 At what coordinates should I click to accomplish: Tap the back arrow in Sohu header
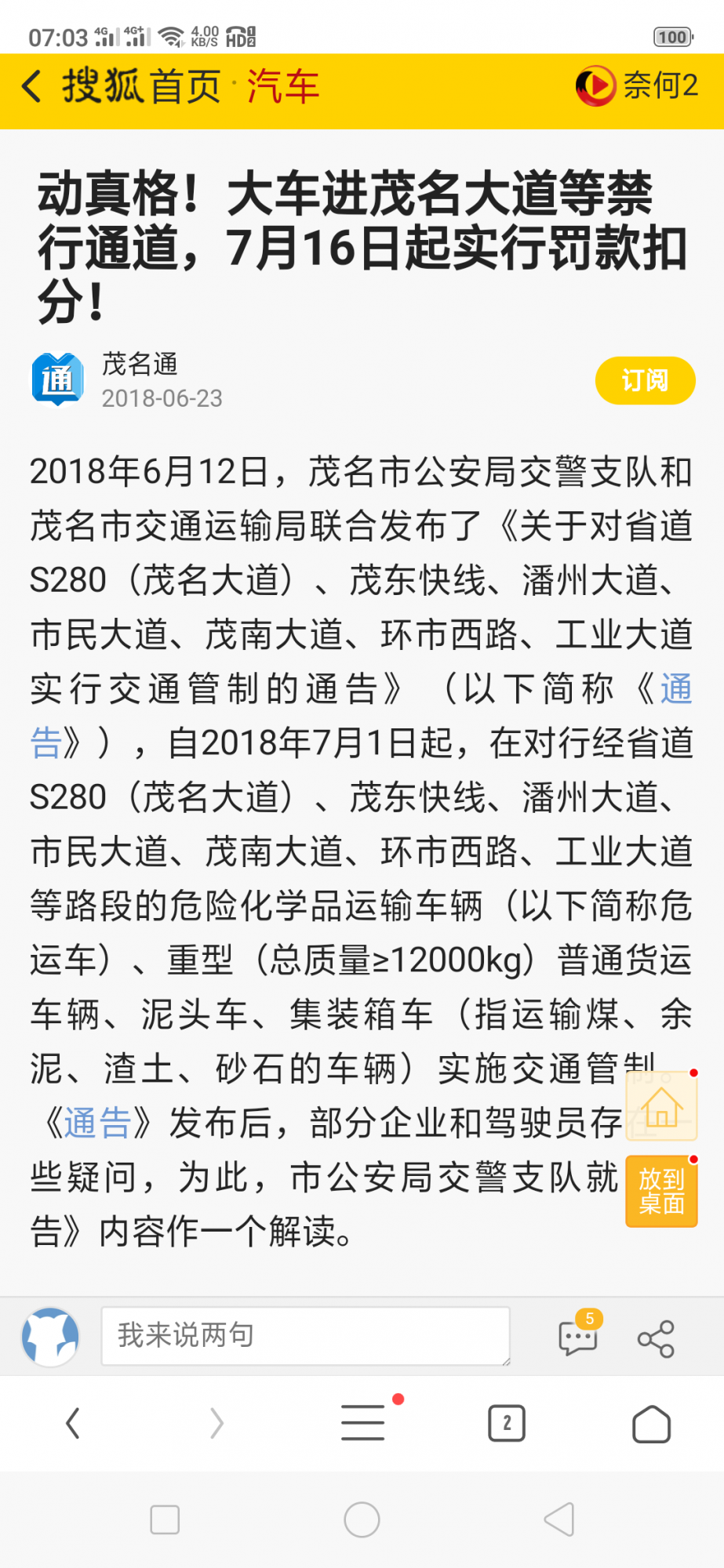point(31,86)
